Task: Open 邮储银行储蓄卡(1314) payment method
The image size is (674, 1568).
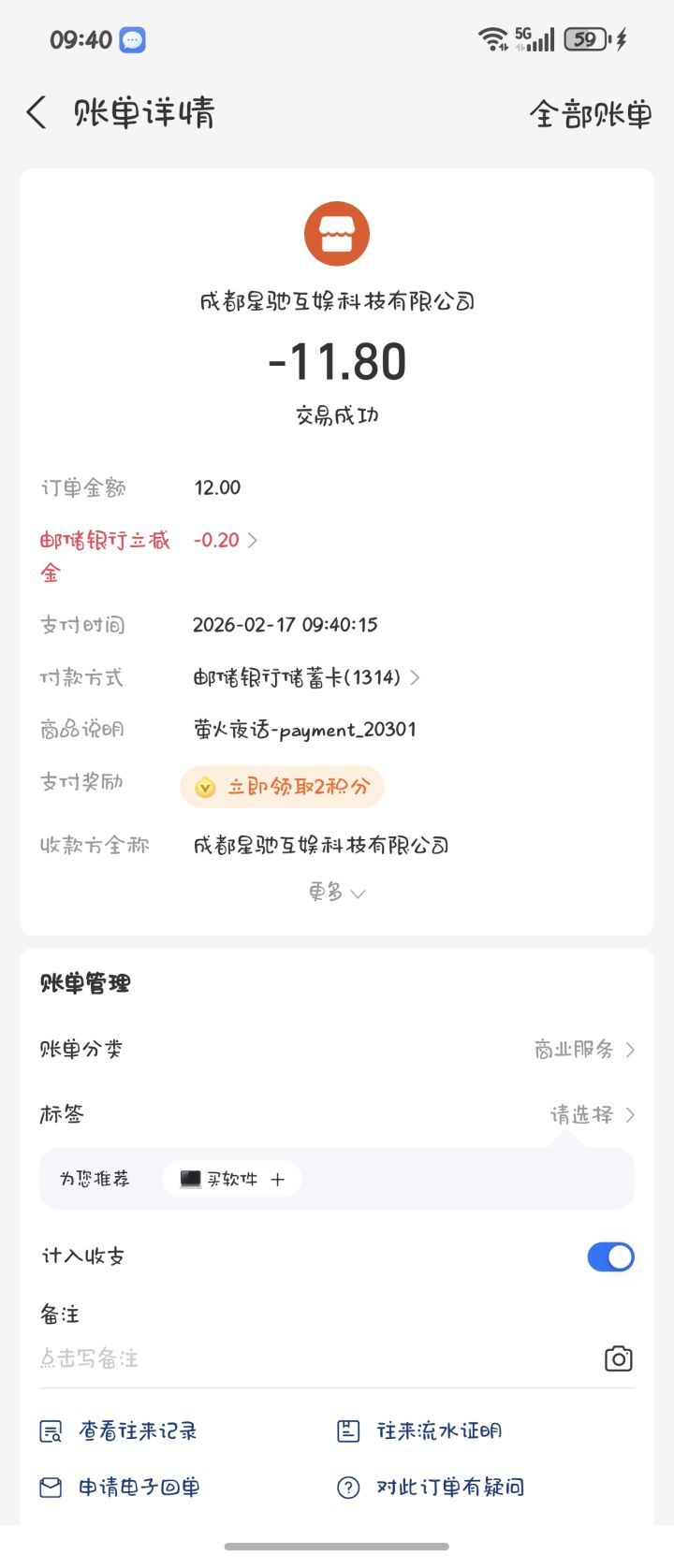Action: click(x=306, y=677)
